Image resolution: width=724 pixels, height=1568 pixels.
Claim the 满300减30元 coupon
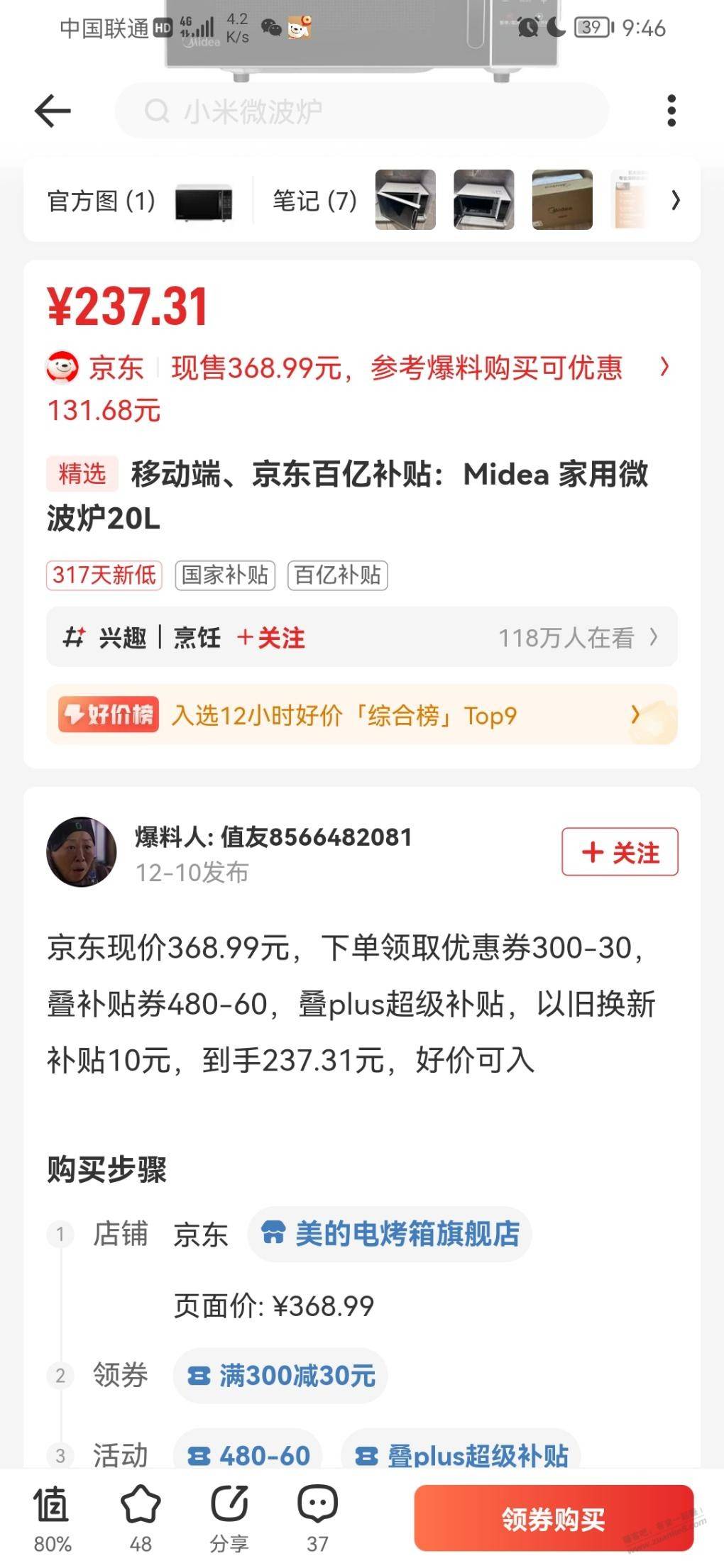point(281,1376)
